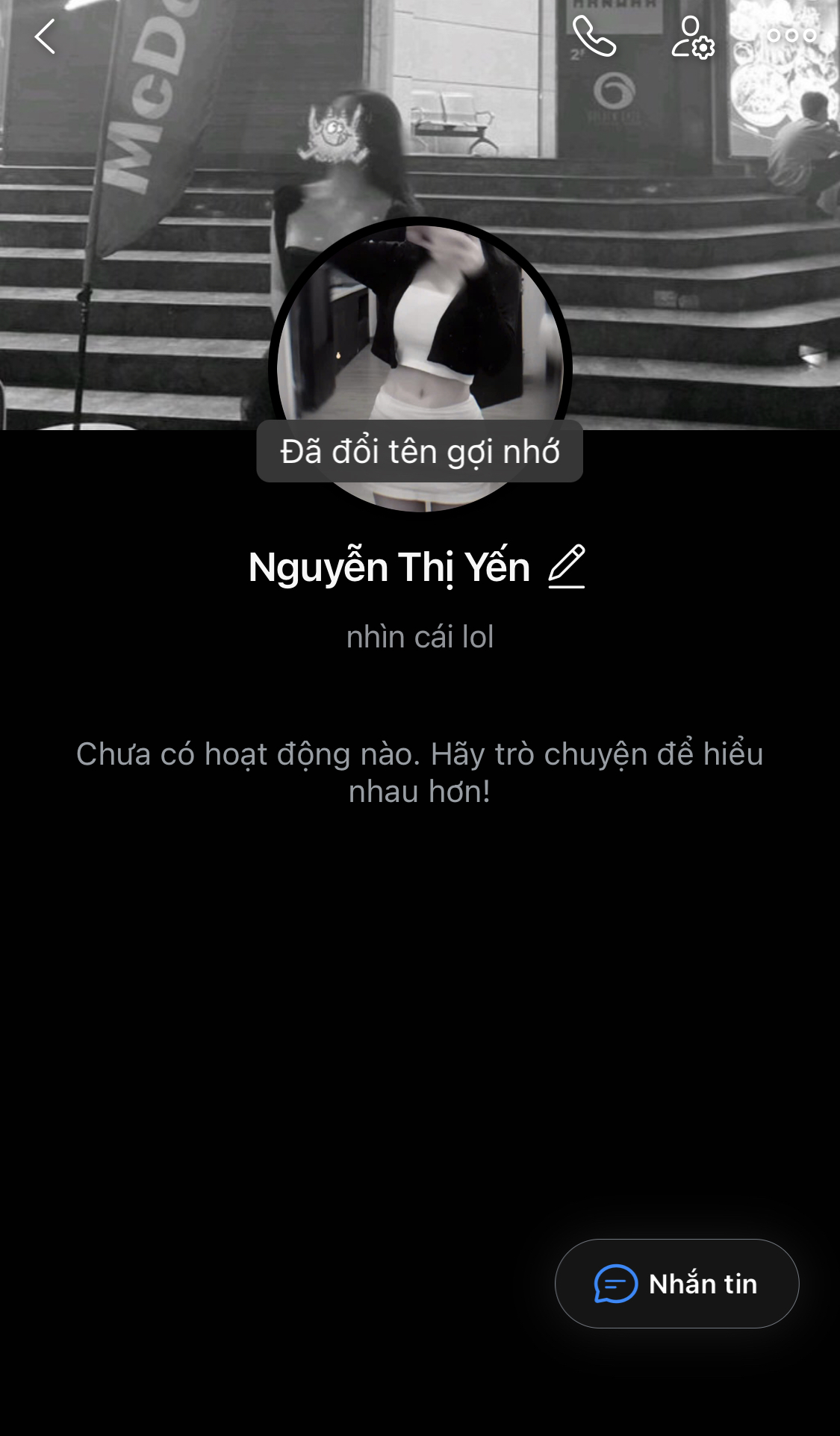View the circular profile avatar
The width and height of the screenshot is (840, 1436).
pos(420,329)
